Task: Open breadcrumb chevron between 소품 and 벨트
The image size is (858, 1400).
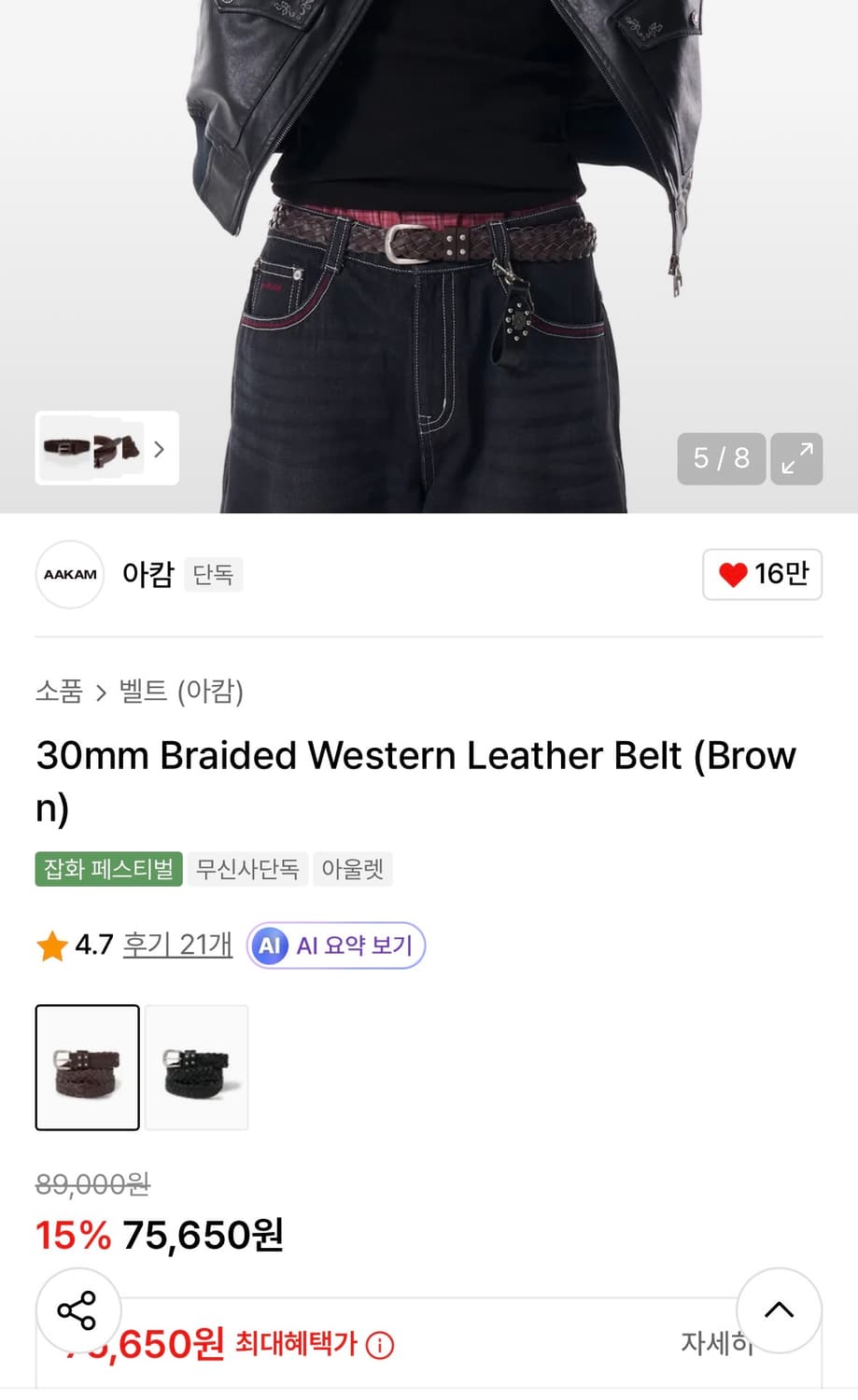Action: click(x=101, y=693)
